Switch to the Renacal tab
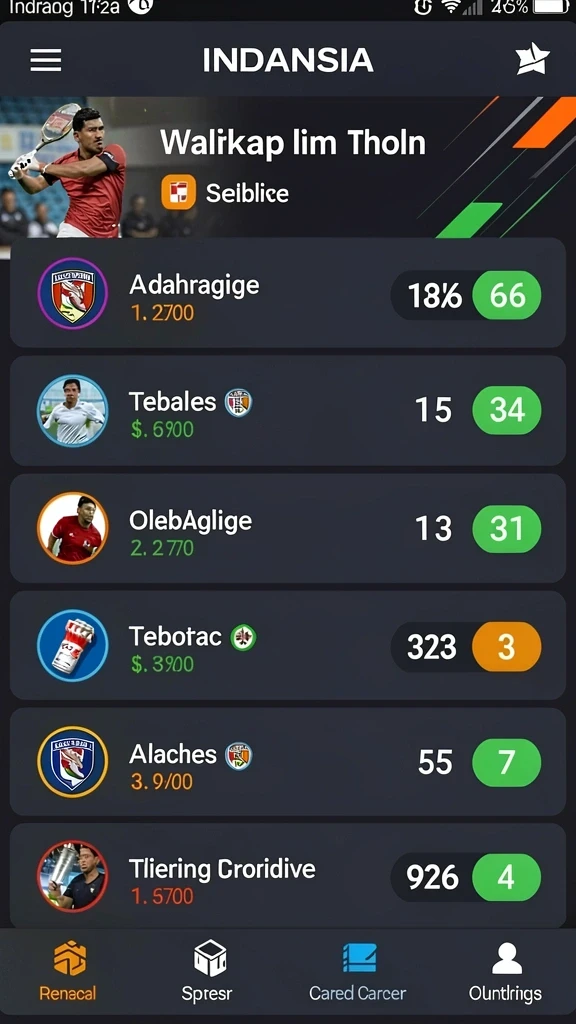576x1024 pixels. pyautogui.click(x=68, y=972)
